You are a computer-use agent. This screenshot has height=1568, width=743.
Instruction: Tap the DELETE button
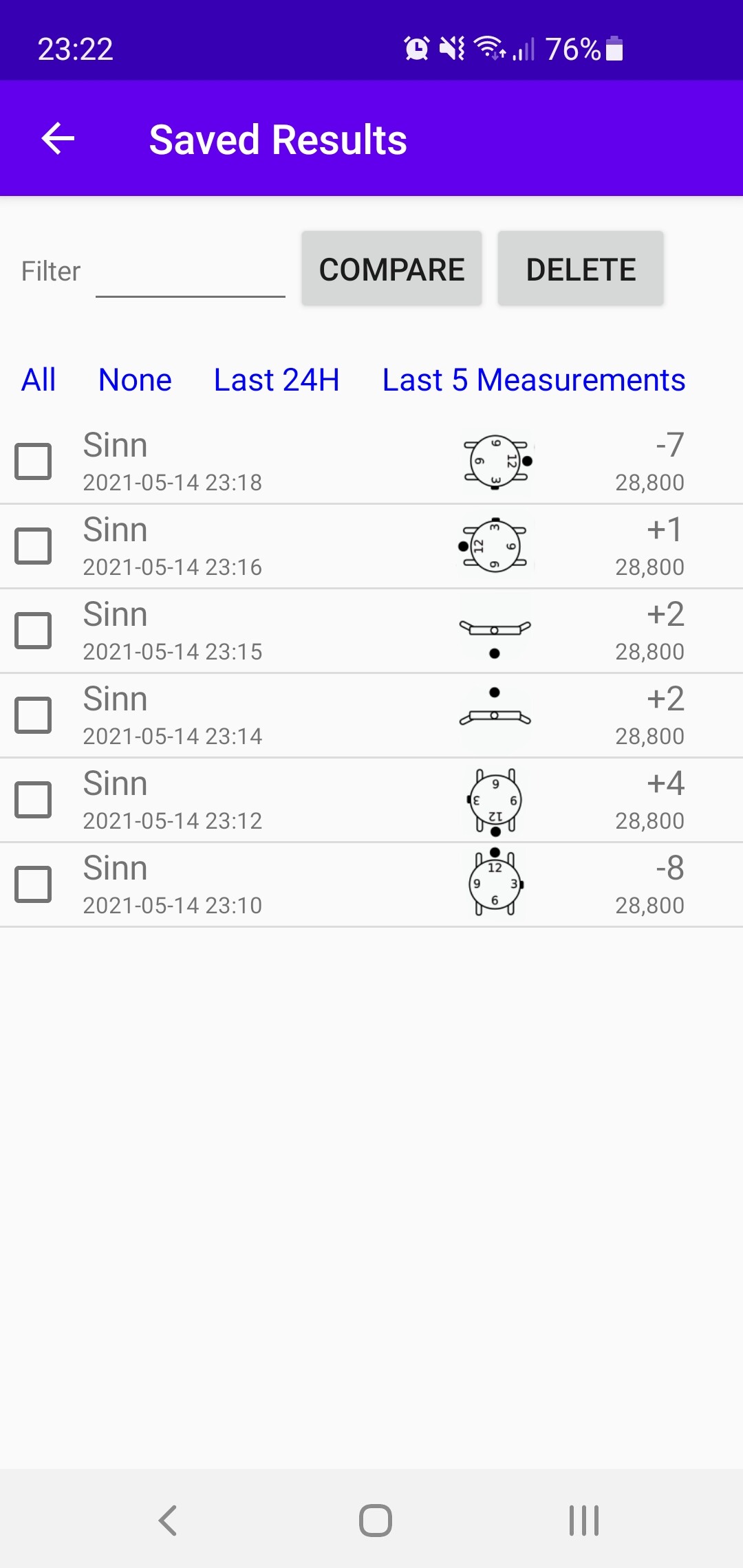click(581, 269)
